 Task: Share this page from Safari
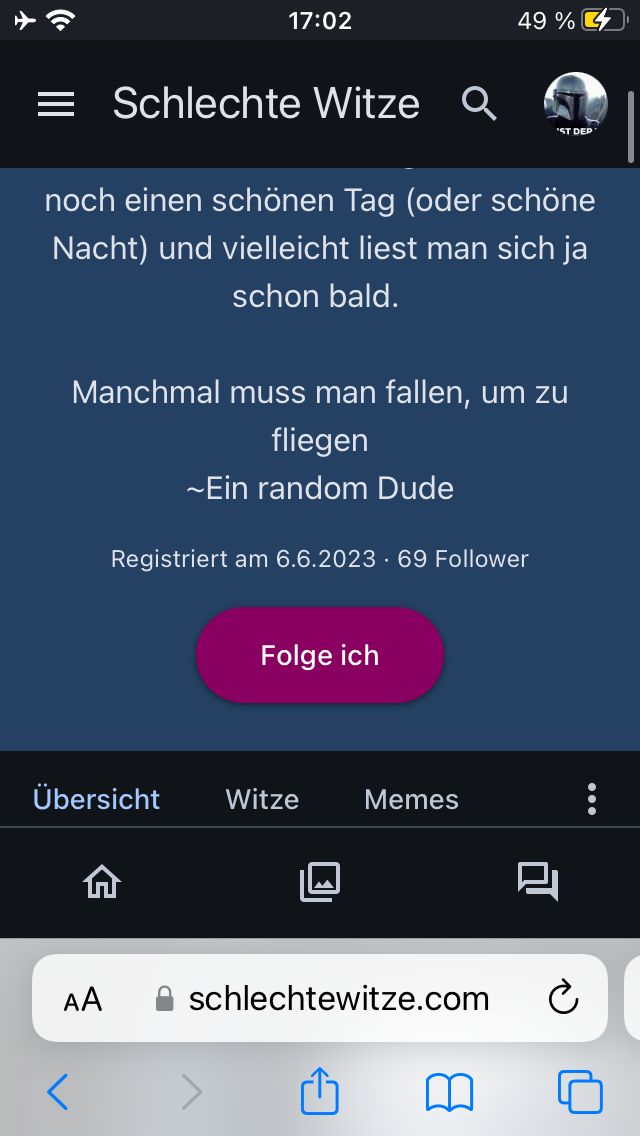click(320, 1090)
